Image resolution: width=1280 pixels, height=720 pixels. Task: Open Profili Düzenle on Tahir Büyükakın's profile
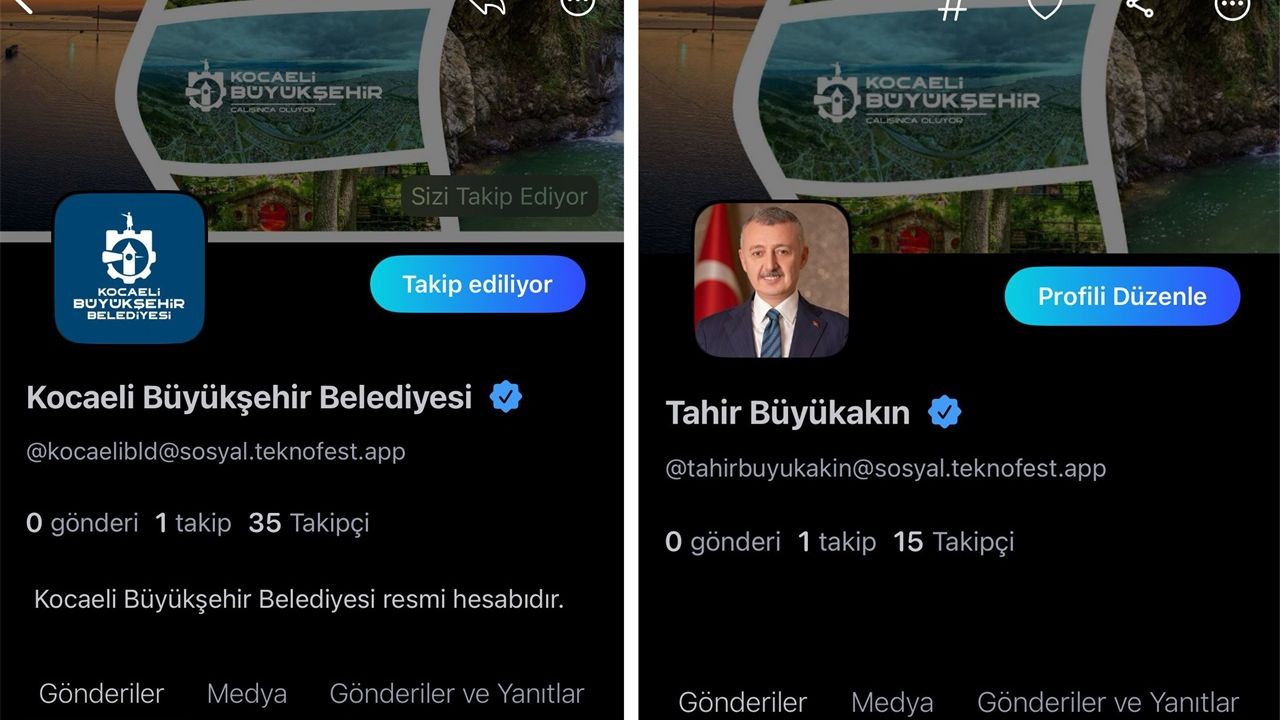(x=1122, y=296)
